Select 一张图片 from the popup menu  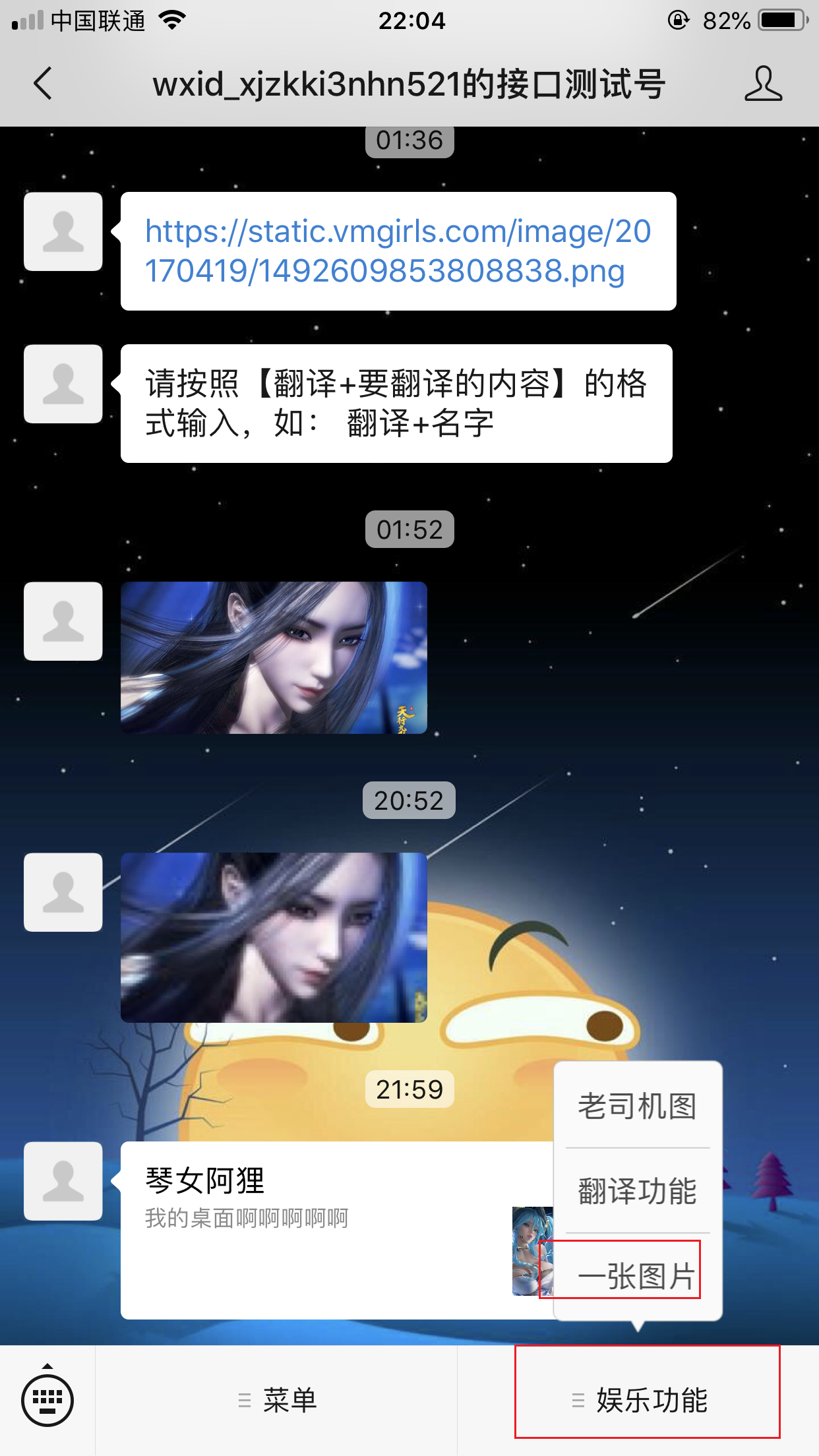point(638,1276)
